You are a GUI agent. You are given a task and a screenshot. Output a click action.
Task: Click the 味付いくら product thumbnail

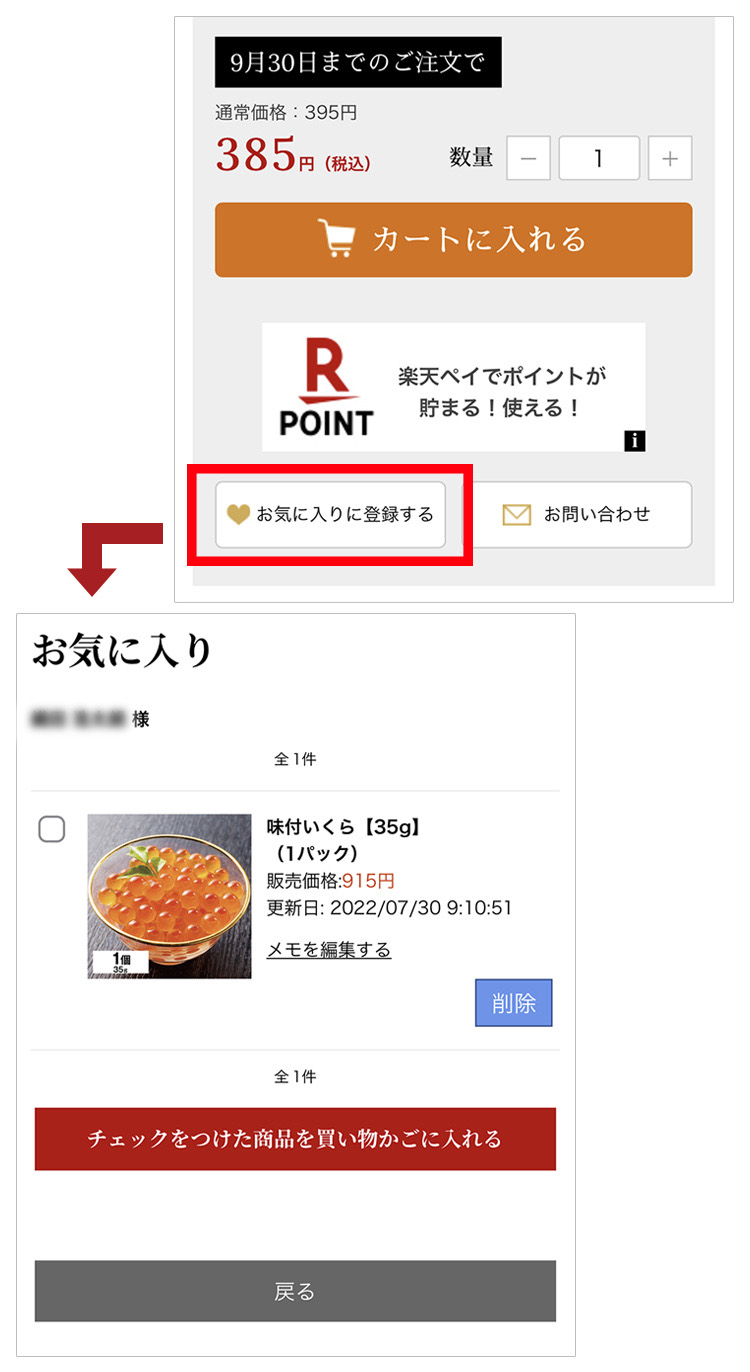[x=169, y=897]
